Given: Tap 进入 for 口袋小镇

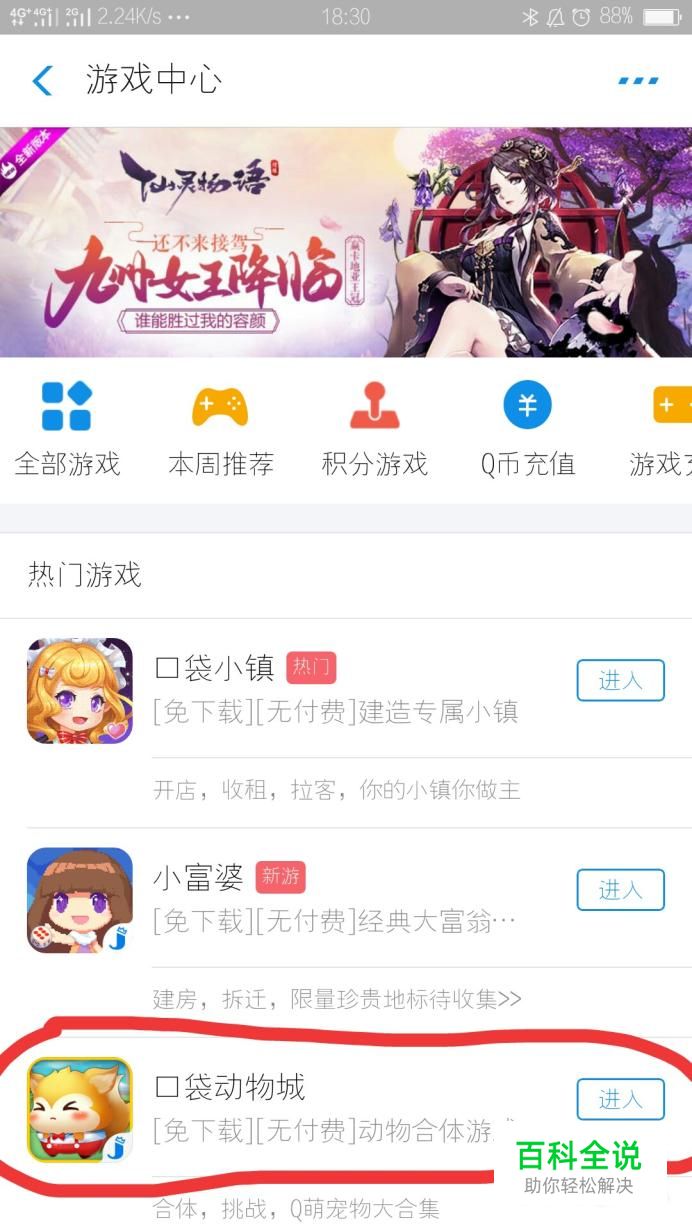Looking at the screenshot, I should [x=620, y=681].
